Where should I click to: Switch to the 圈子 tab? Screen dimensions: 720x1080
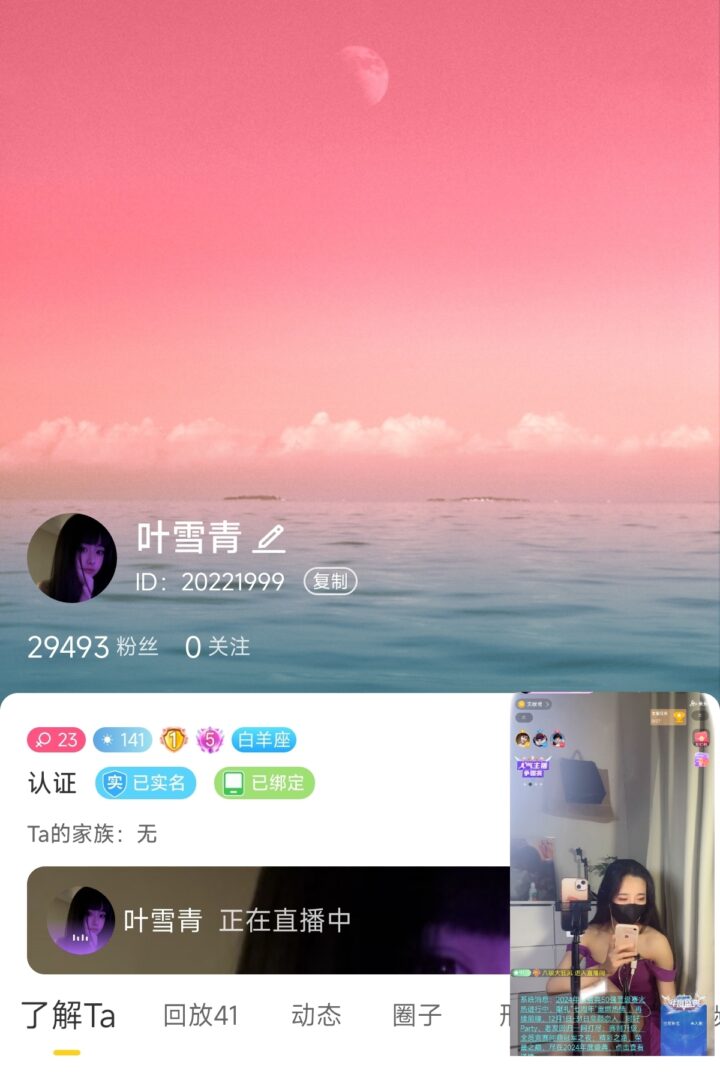pyautogui.click(x=417, y=1016)
